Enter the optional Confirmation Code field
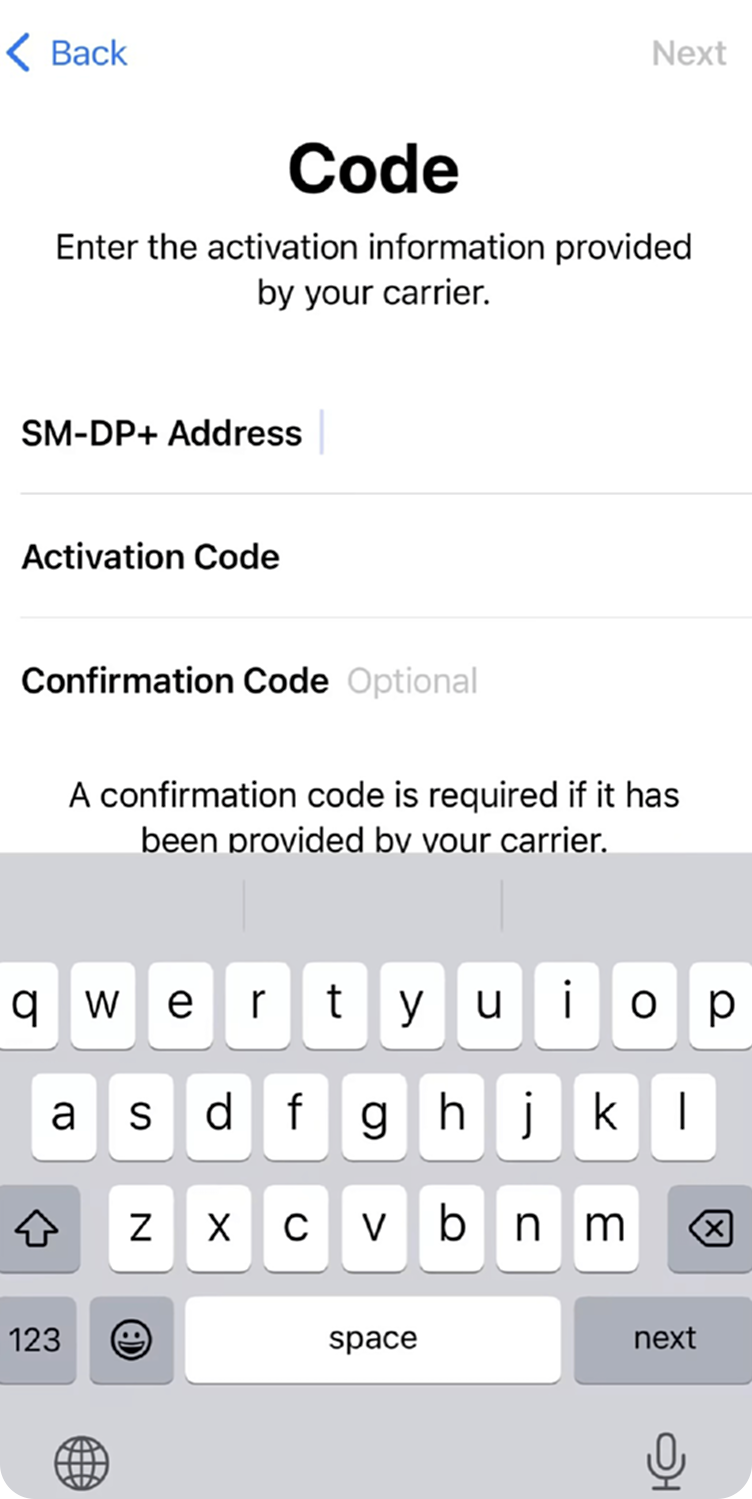 tap(560, 682)
